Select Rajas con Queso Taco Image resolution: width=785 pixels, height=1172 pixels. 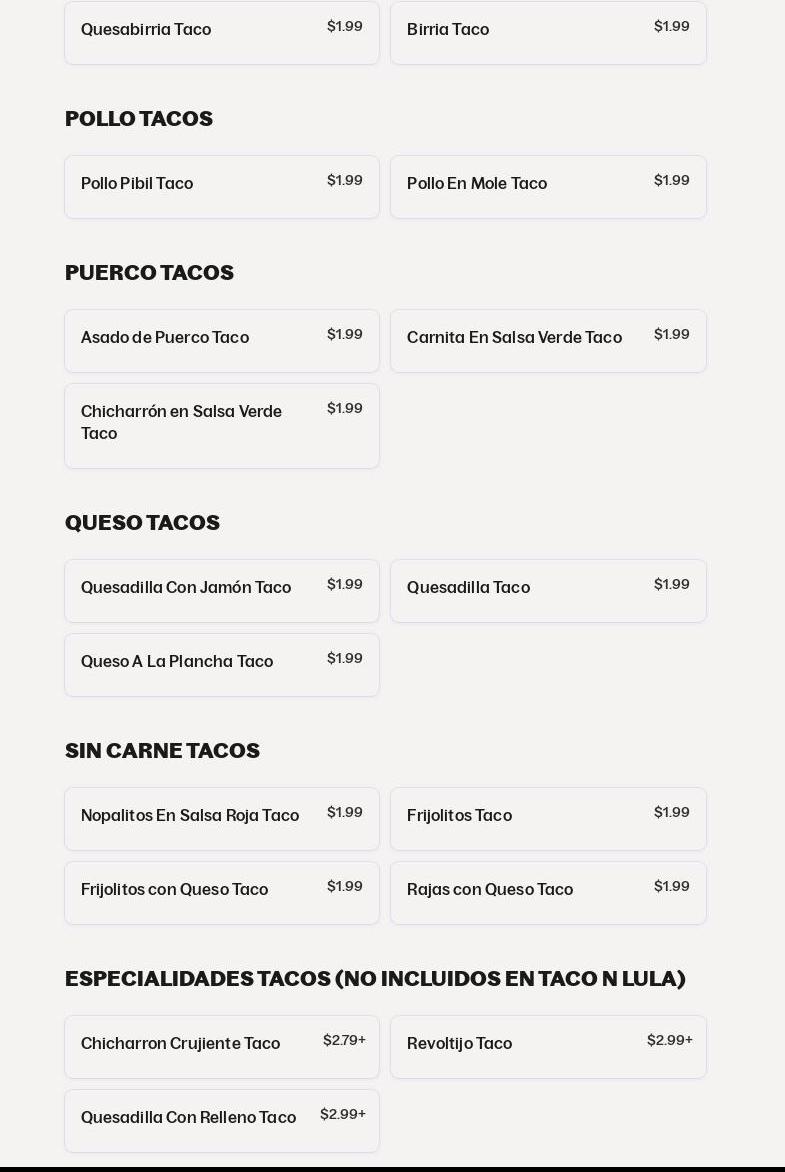548,892
